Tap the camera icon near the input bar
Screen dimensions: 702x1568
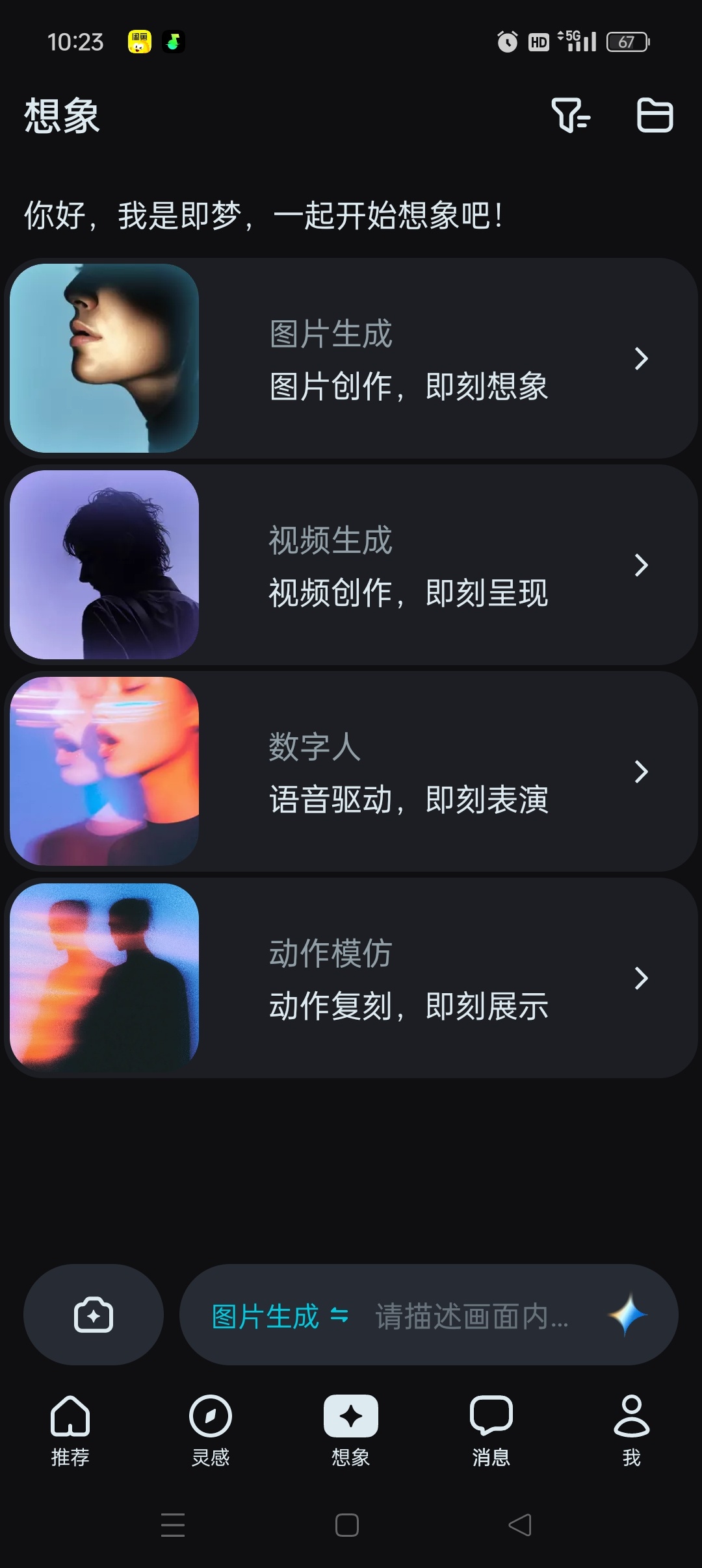(93, 1314)
